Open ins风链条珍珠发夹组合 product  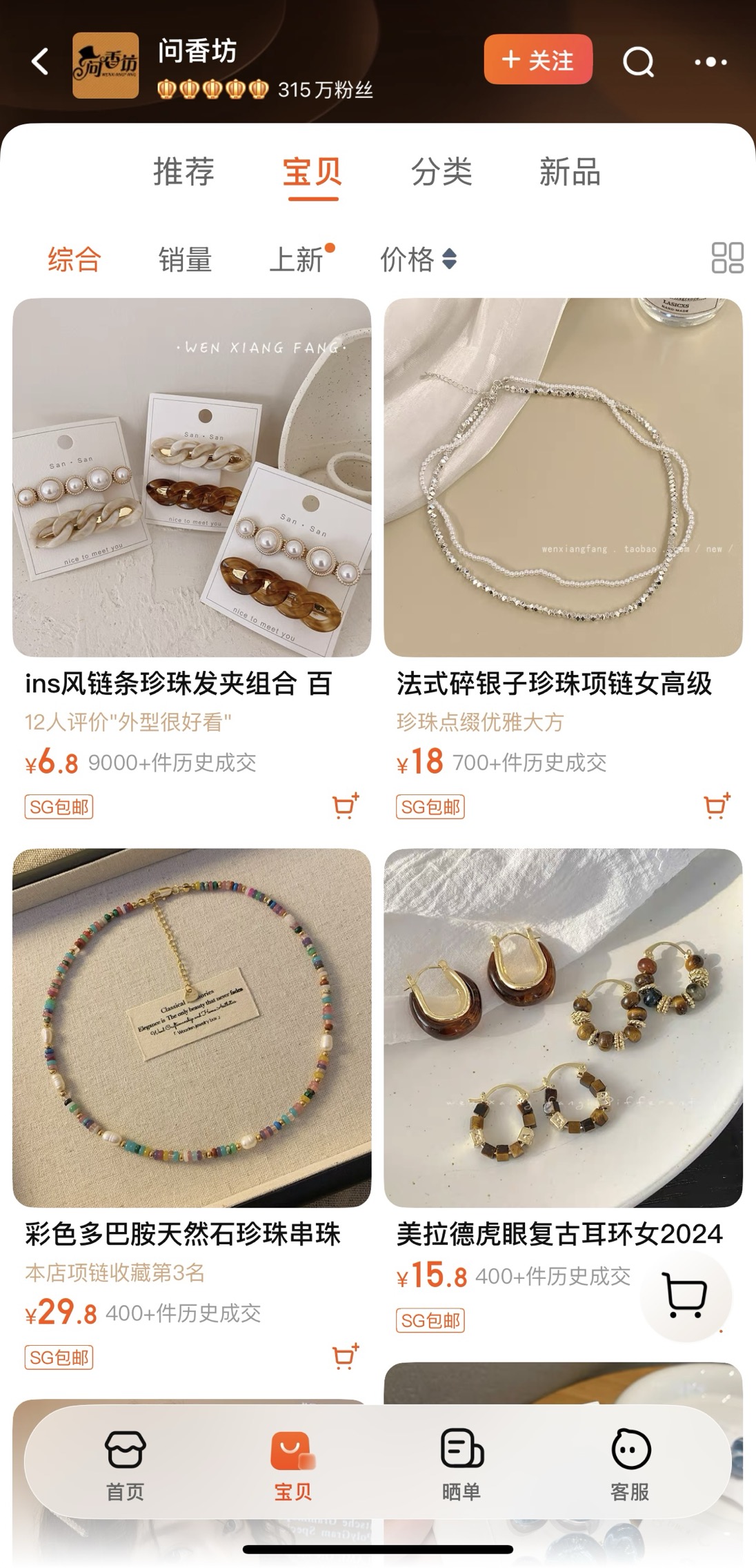click(192, 478)
